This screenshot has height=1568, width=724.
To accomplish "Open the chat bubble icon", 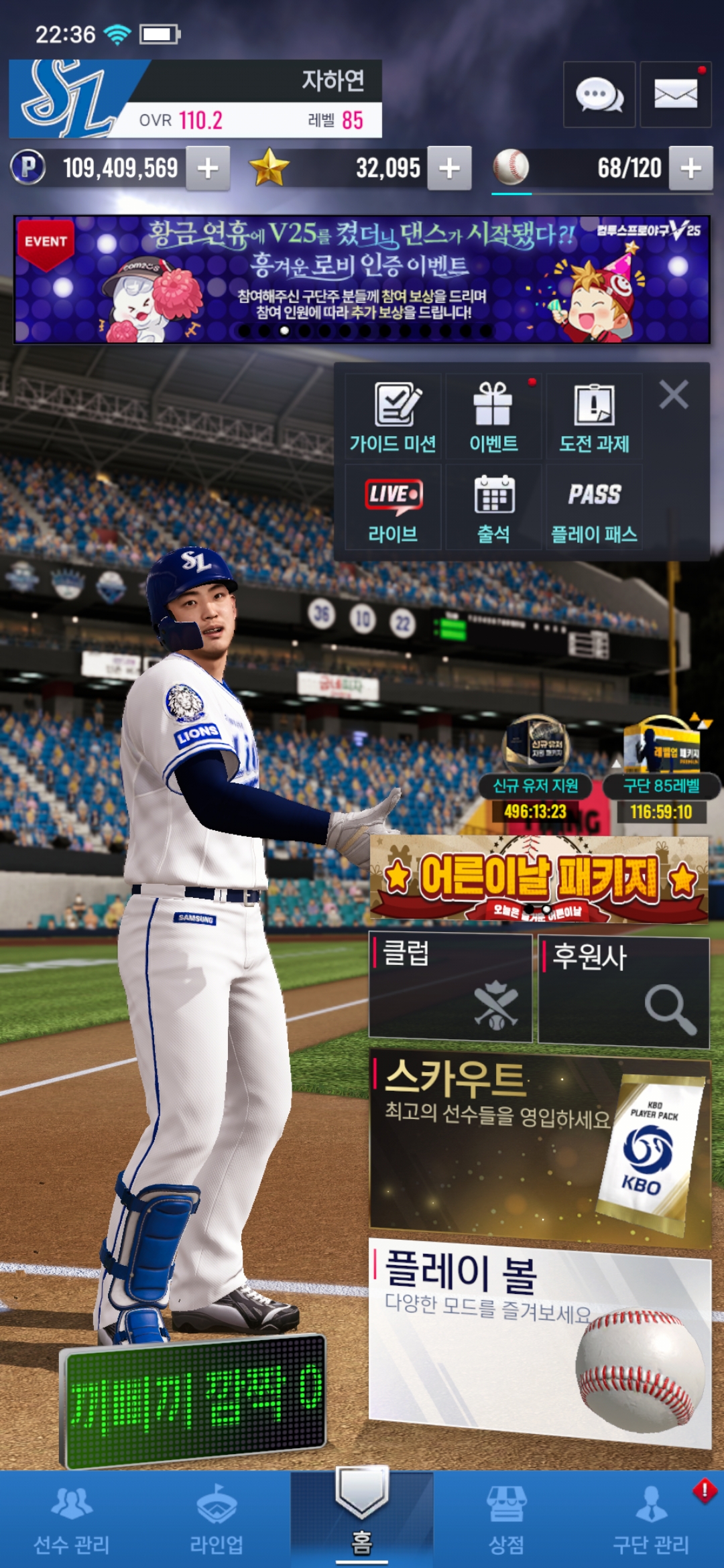I will pyautogui.click(x=599, y=94).
